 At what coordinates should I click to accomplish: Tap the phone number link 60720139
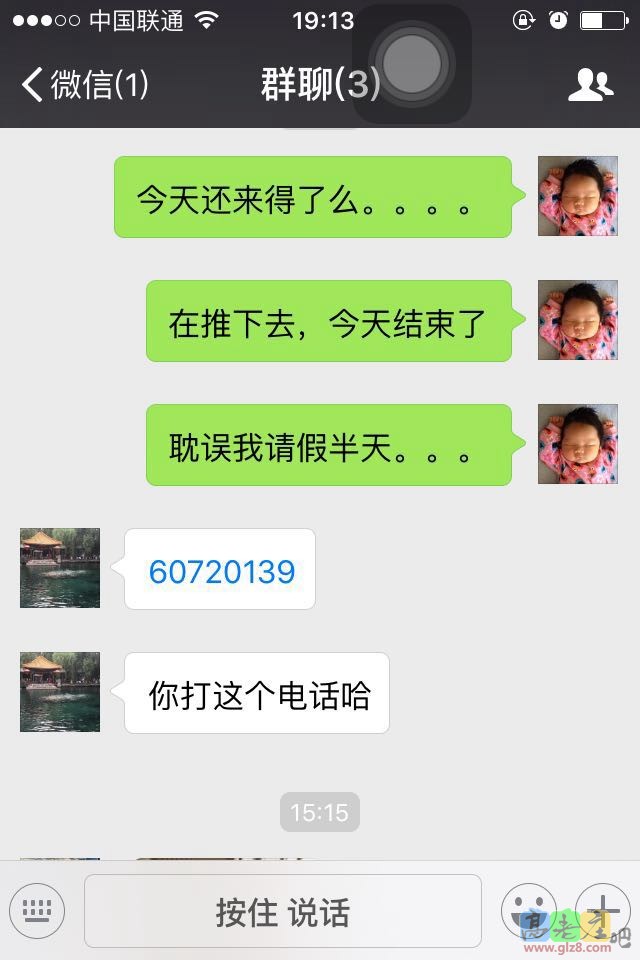point(222,572)
